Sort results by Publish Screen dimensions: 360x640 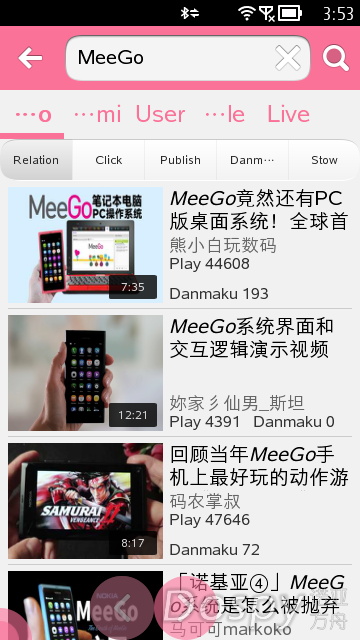[x=180, y=160]
